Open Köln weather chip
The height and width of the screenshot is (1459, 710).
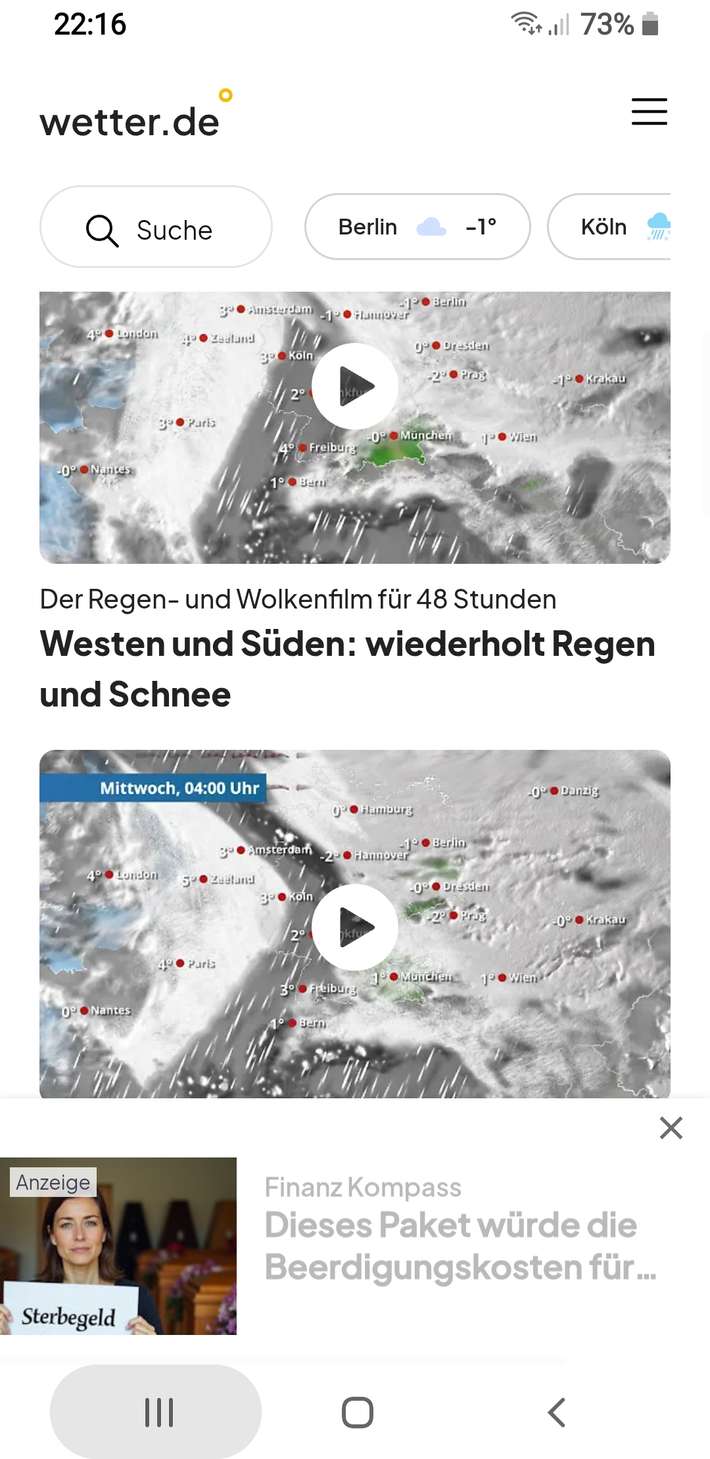pyautogui.click(x=612, y=227)
